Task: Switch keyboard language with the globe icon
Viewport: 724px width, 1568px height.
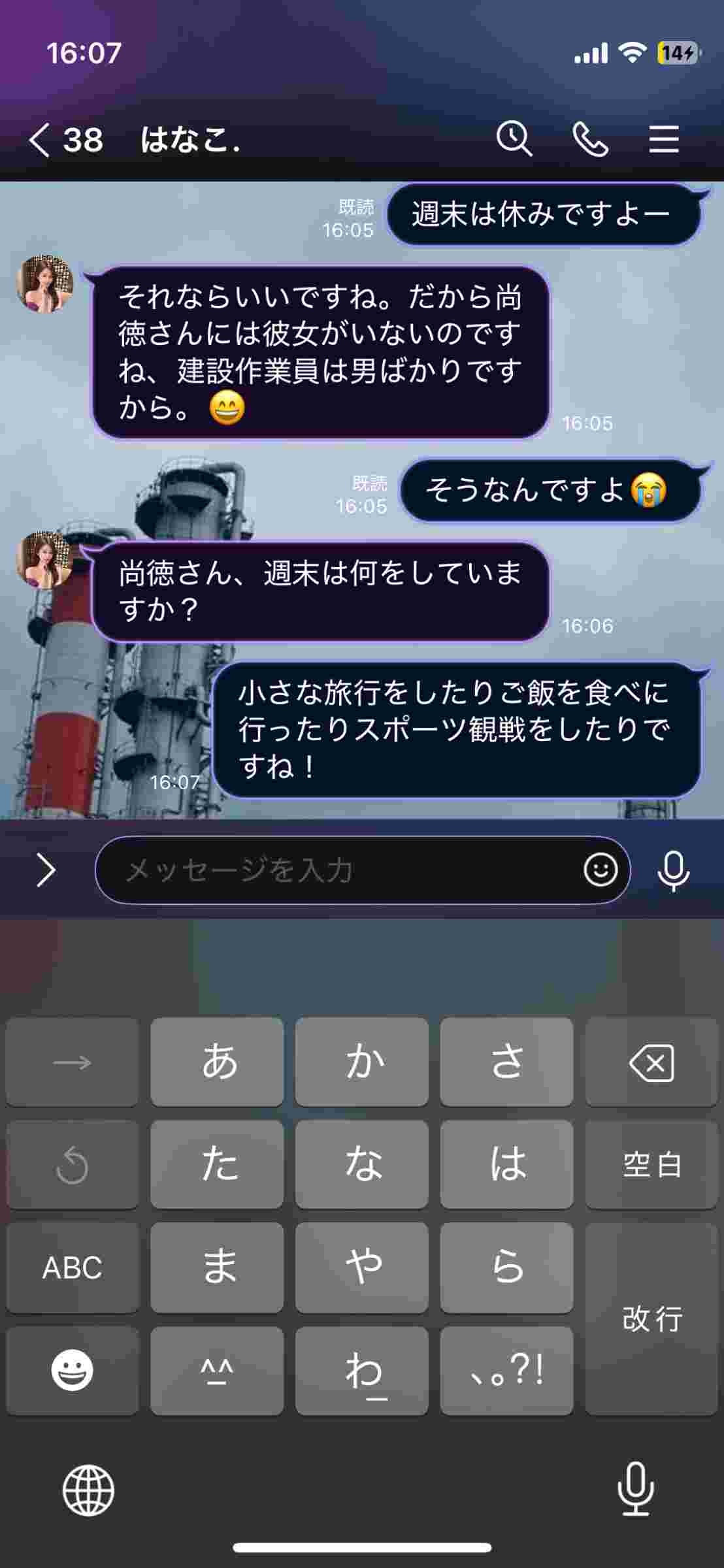Action: pyautogui.click(x=88, y=1490)
